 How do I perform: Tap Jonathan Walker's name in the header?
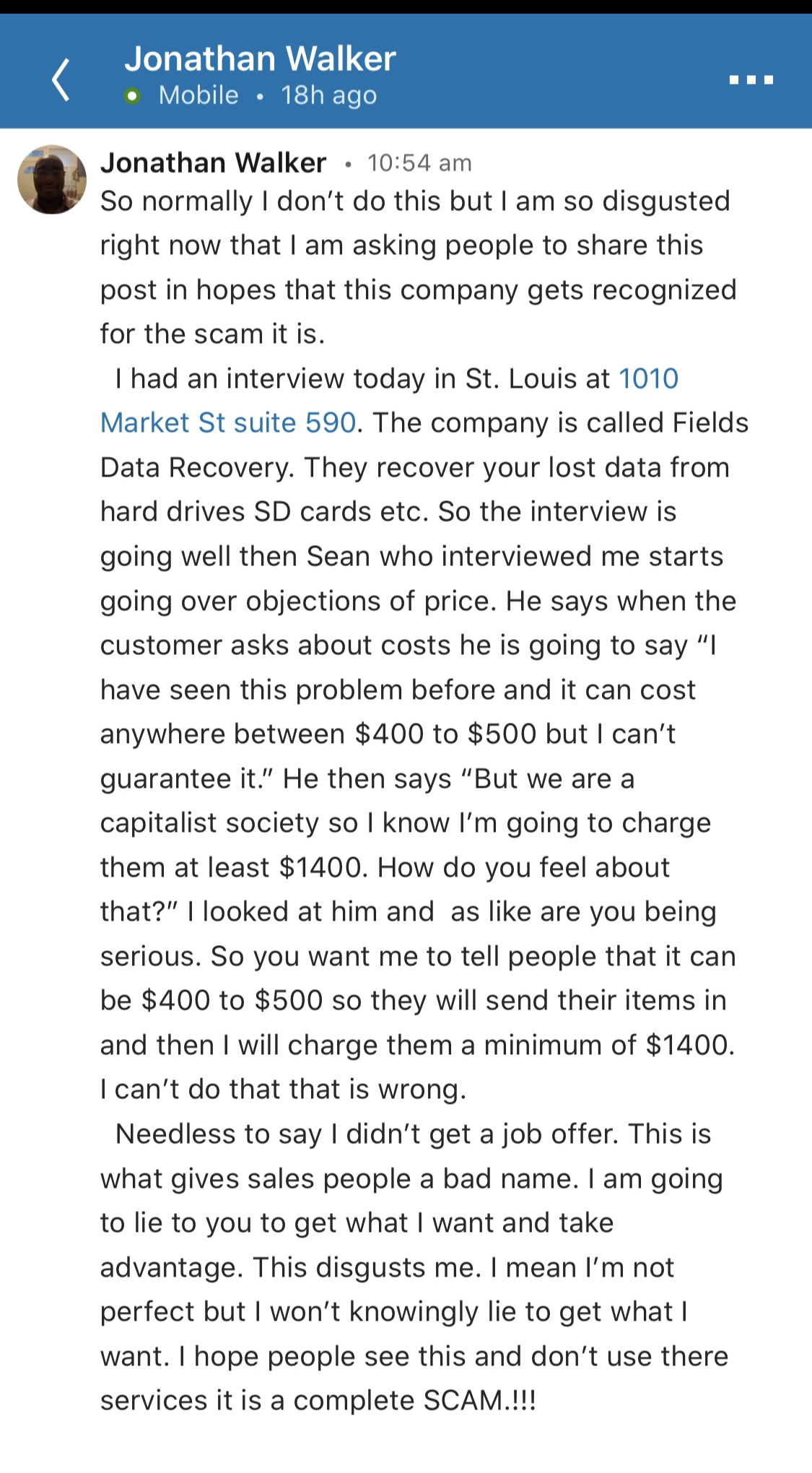[x=260, y=59]
